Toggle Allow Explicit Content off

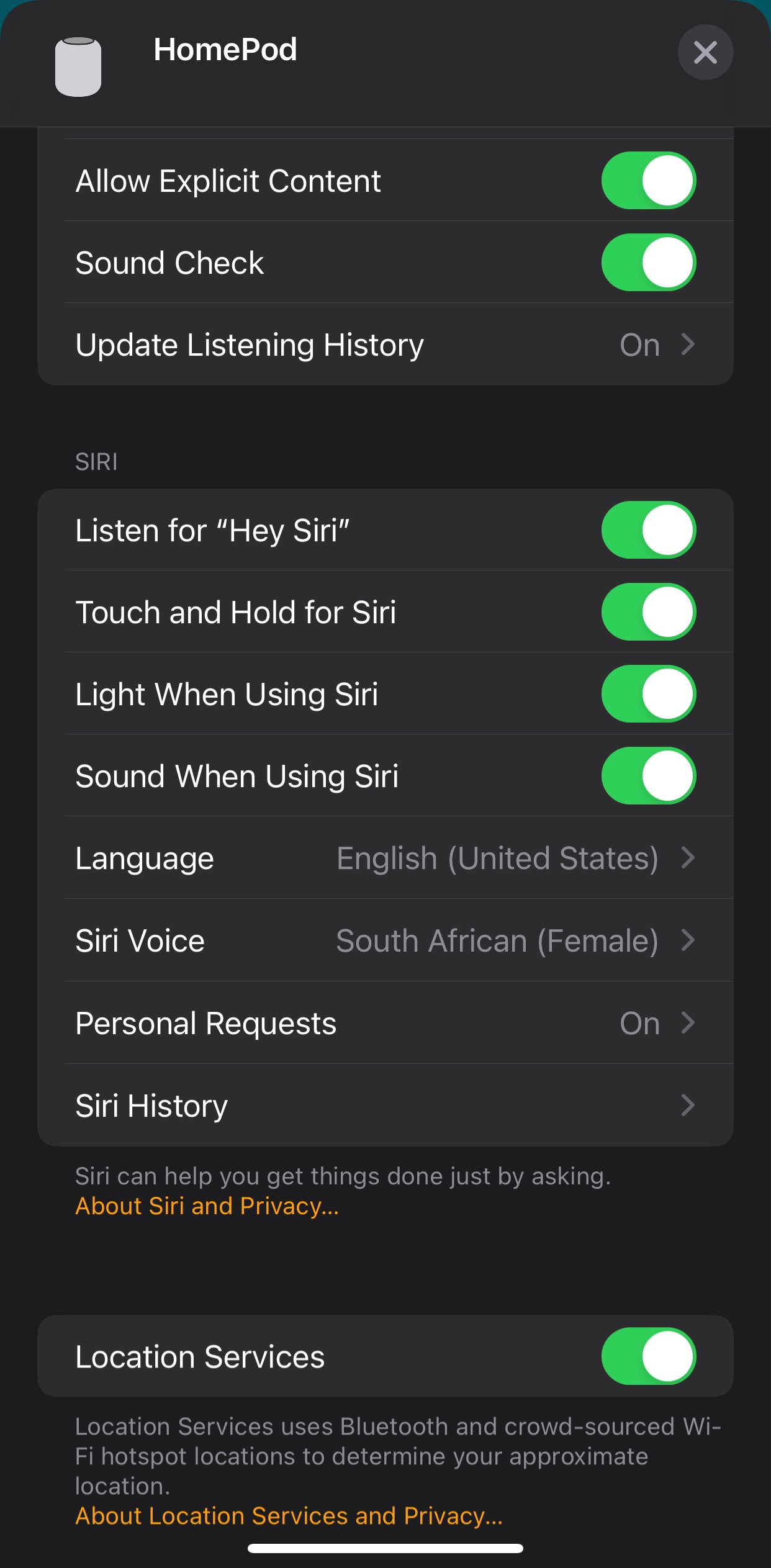(649, 181)
